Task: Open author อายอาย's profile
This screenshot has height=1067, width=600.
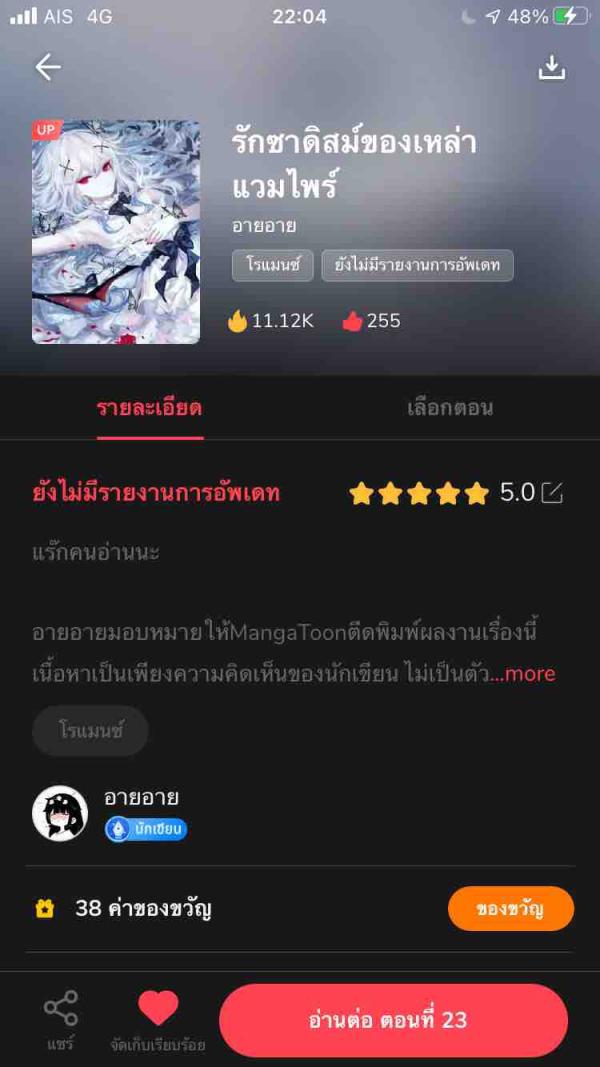Action: point(61,813)
